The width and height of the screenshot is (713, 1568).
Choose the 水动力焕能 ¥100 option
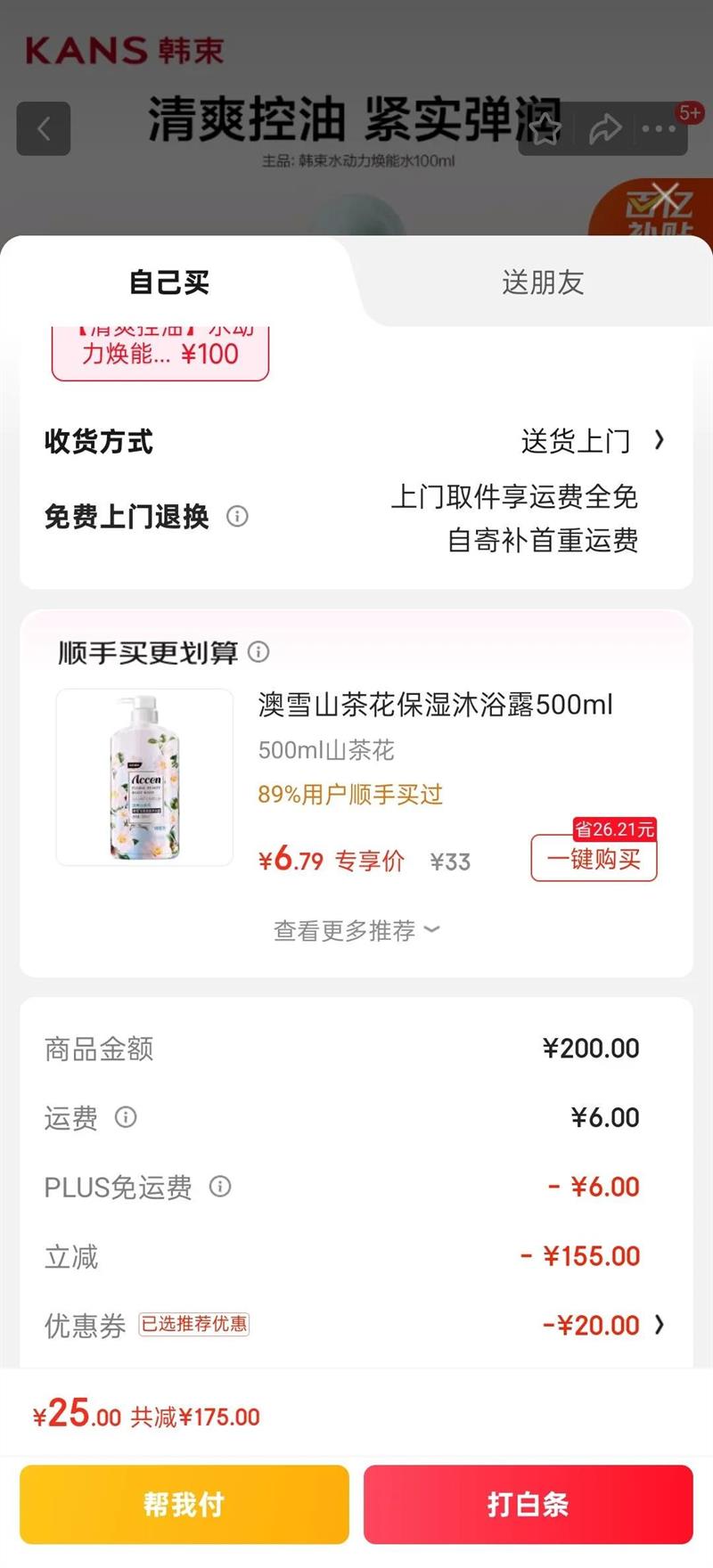160,353
